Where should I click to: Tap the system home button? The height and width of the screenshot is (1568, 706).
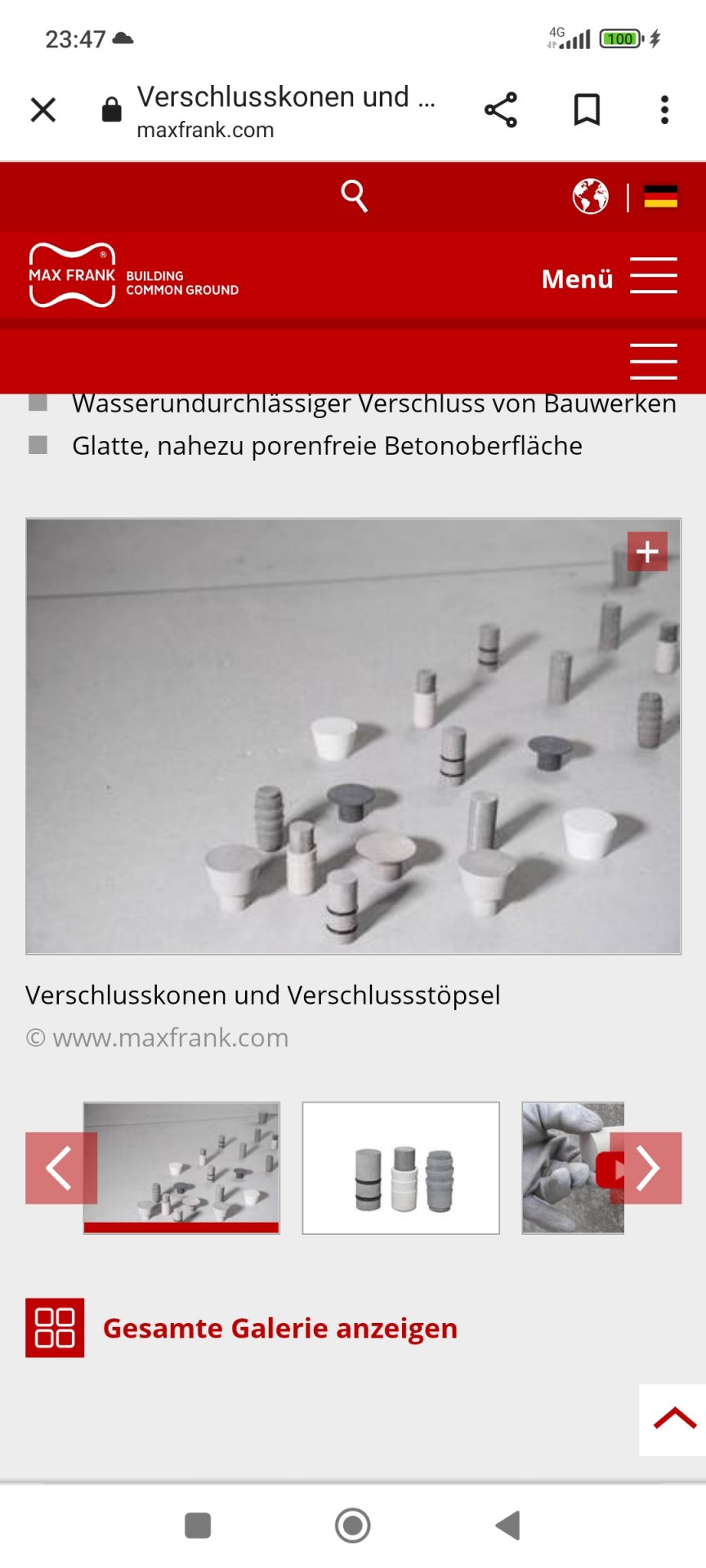point(353,1525)
